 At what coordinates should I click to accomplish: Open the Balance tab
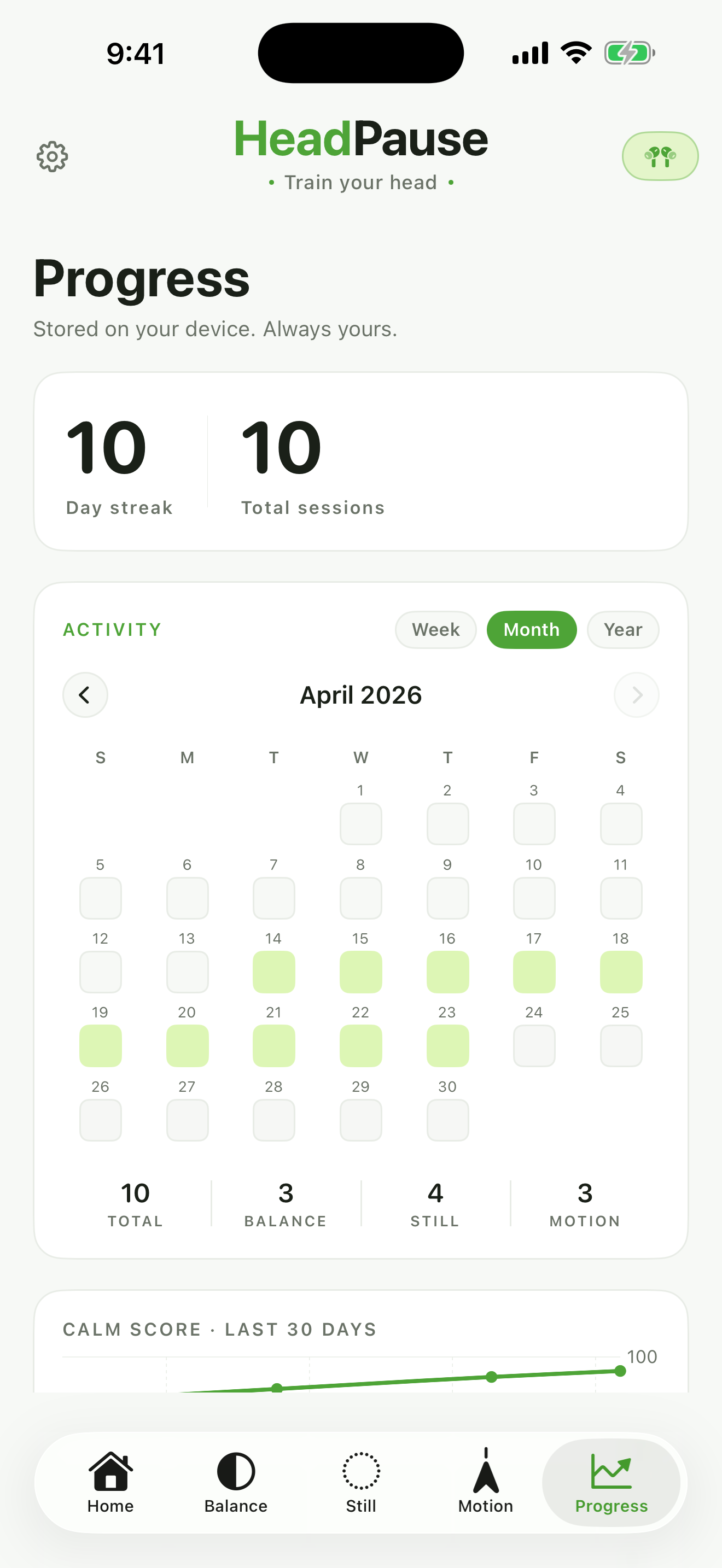pos(236,1482)
